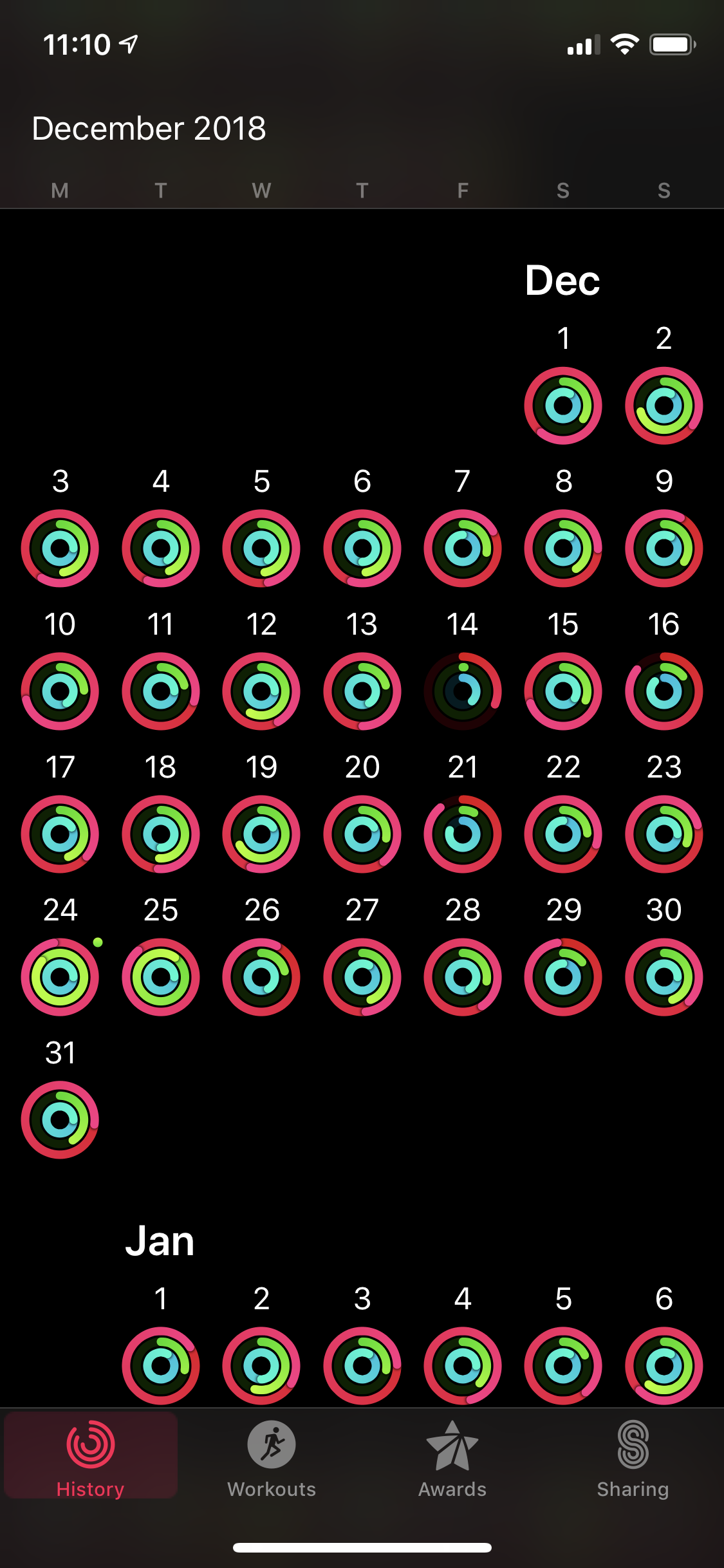The height and width of the screenshot is (1568, 724).
Task: View December 16 activity day
Action: 664,691
